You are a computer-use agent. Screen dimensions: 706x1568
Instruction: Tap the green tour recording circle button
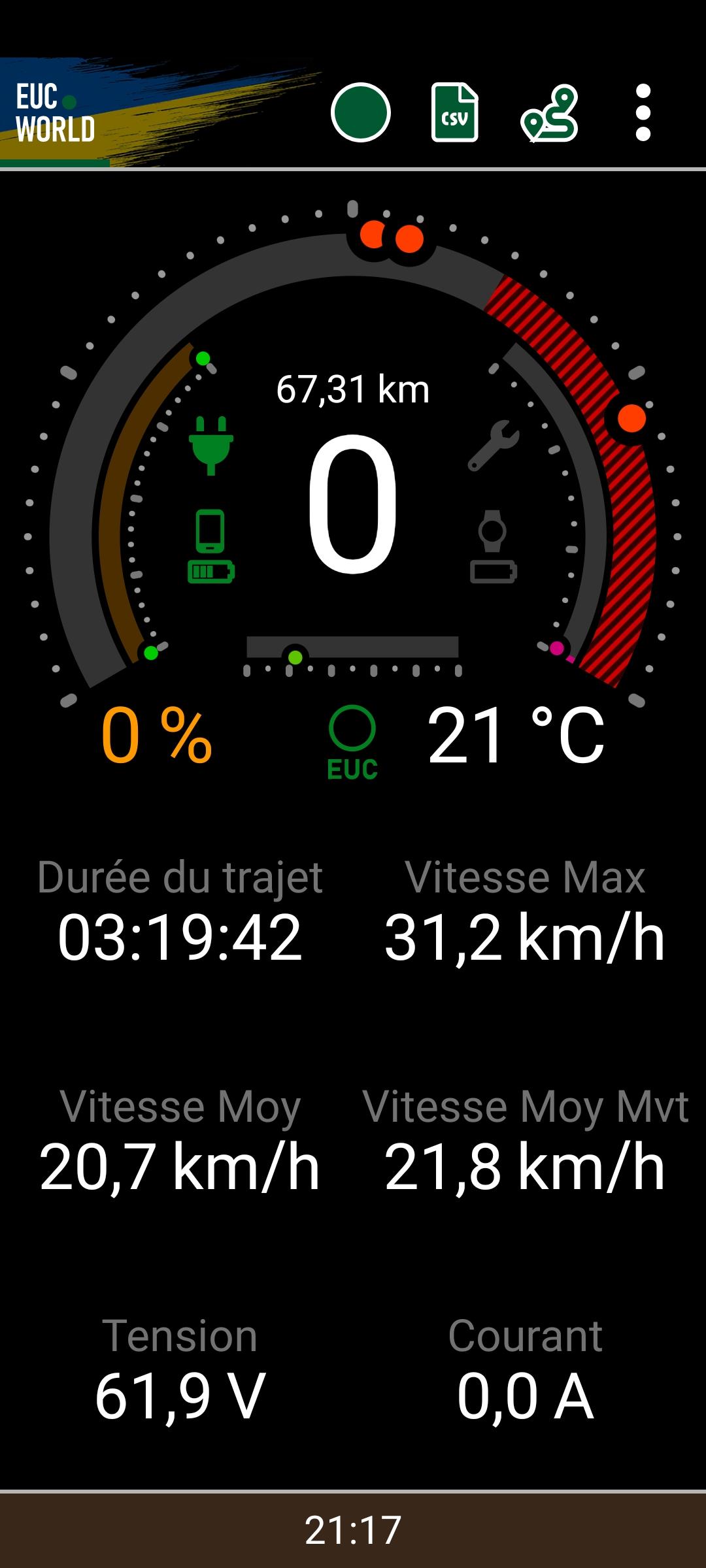[x=361, y=112]
